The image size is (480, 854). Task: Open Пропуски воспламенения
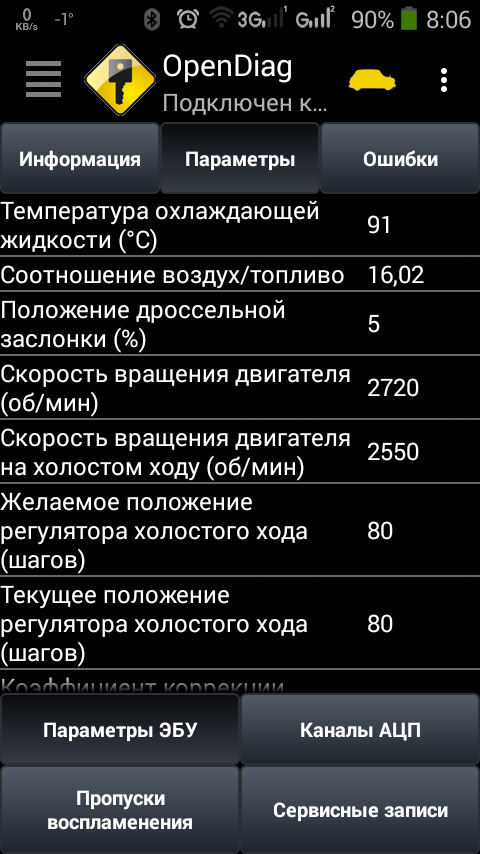pos(120,810)
